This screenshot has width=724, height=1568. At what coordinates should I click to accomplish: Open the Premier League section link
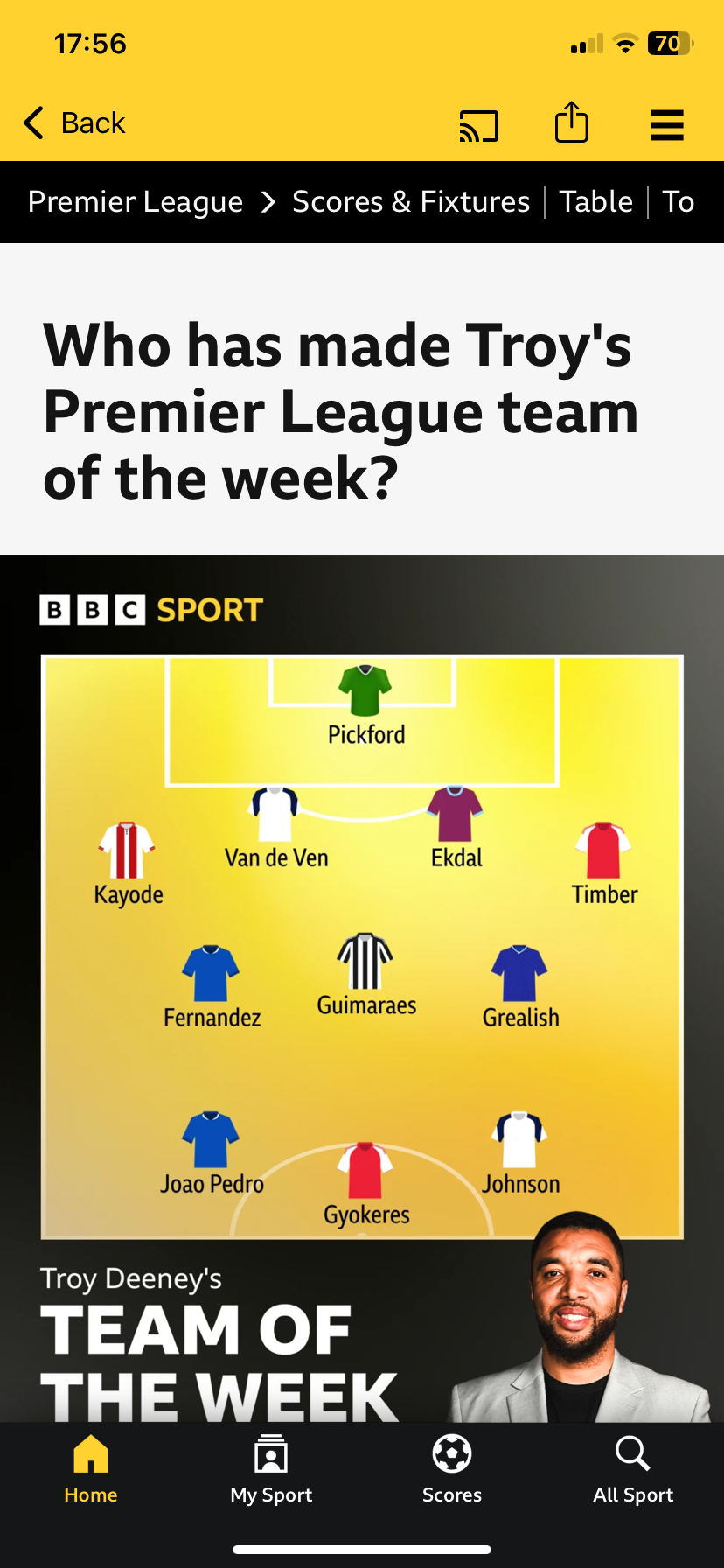click(x=136, y=202)
